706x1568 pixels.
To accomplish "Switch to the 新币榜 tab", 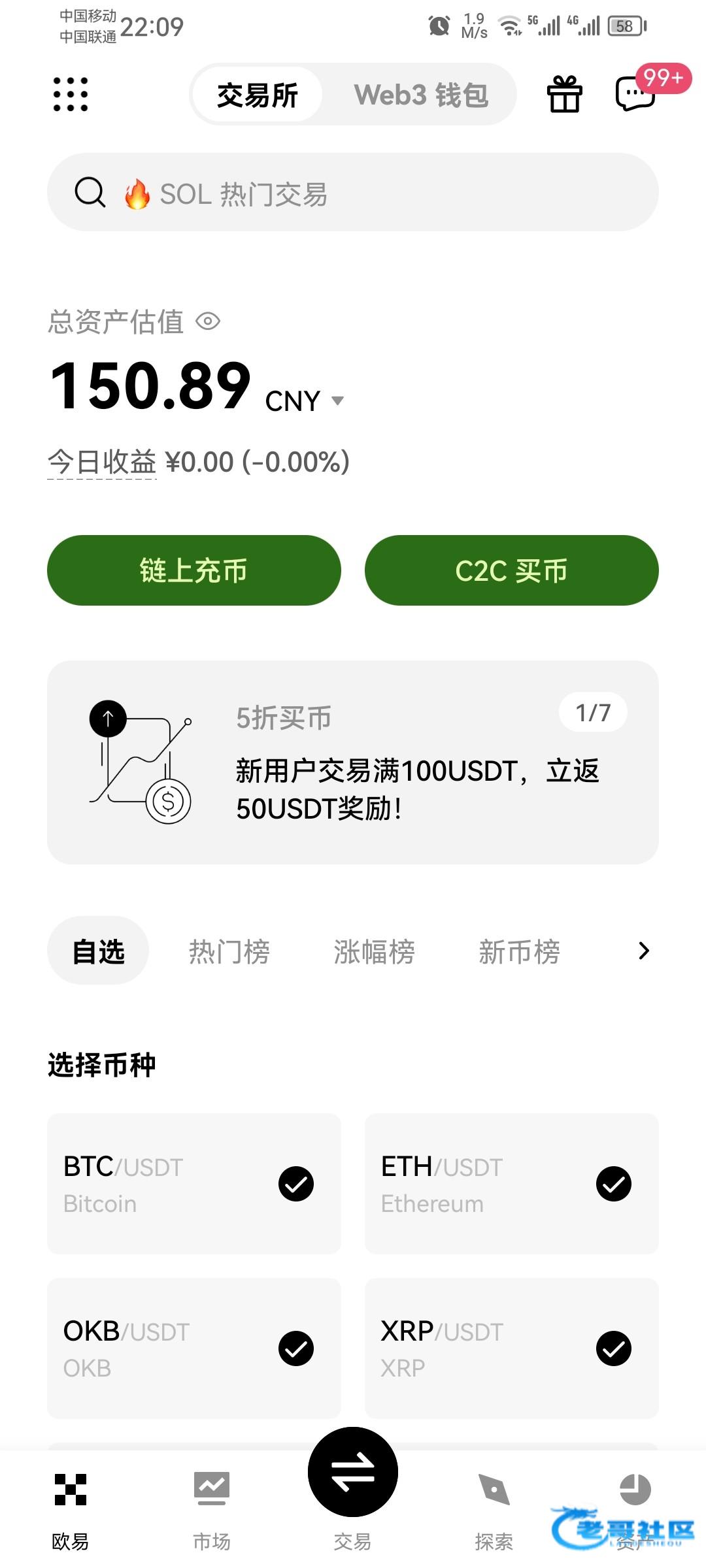I will pyautogui.click(x=520, y=951).
